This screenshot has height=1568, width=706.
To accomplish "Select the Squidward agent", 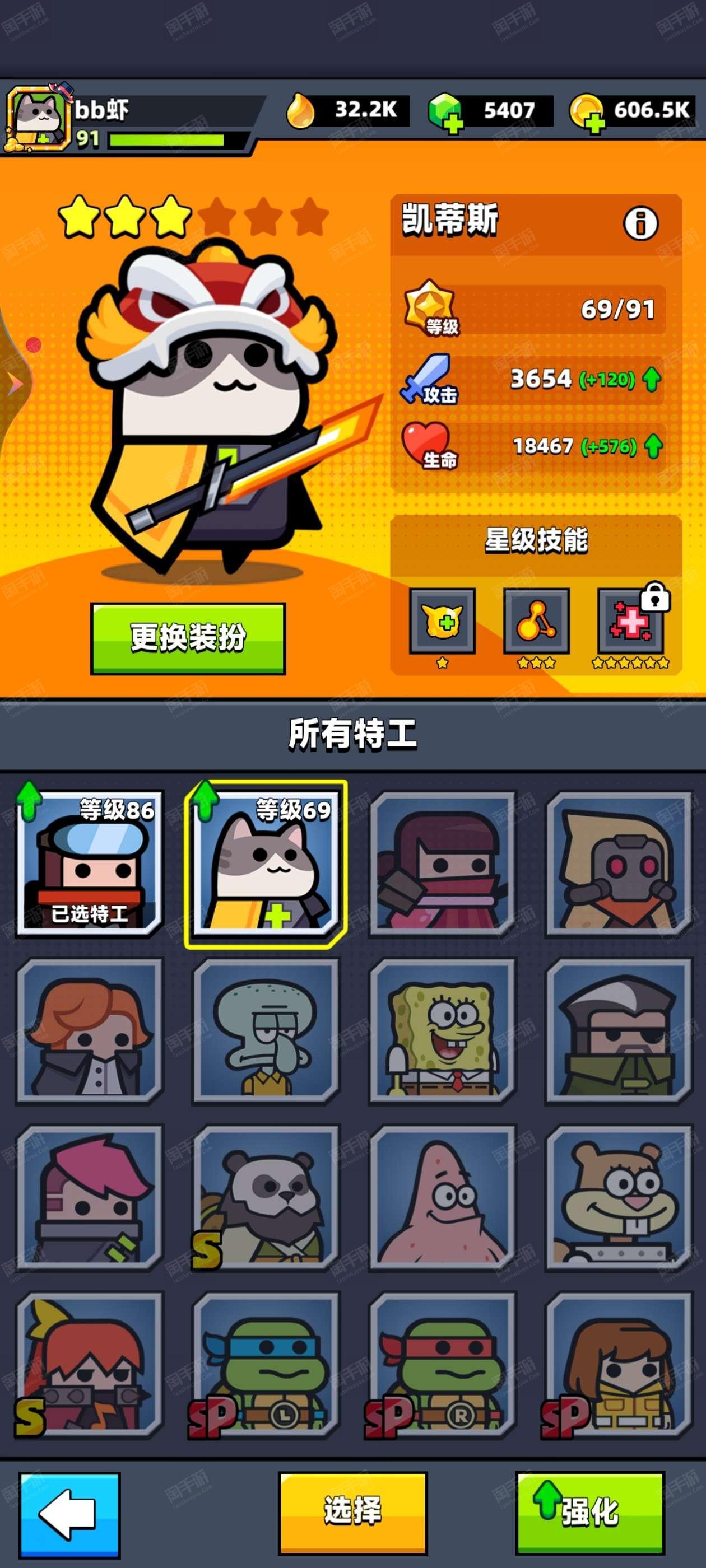I will (266, 1032).
